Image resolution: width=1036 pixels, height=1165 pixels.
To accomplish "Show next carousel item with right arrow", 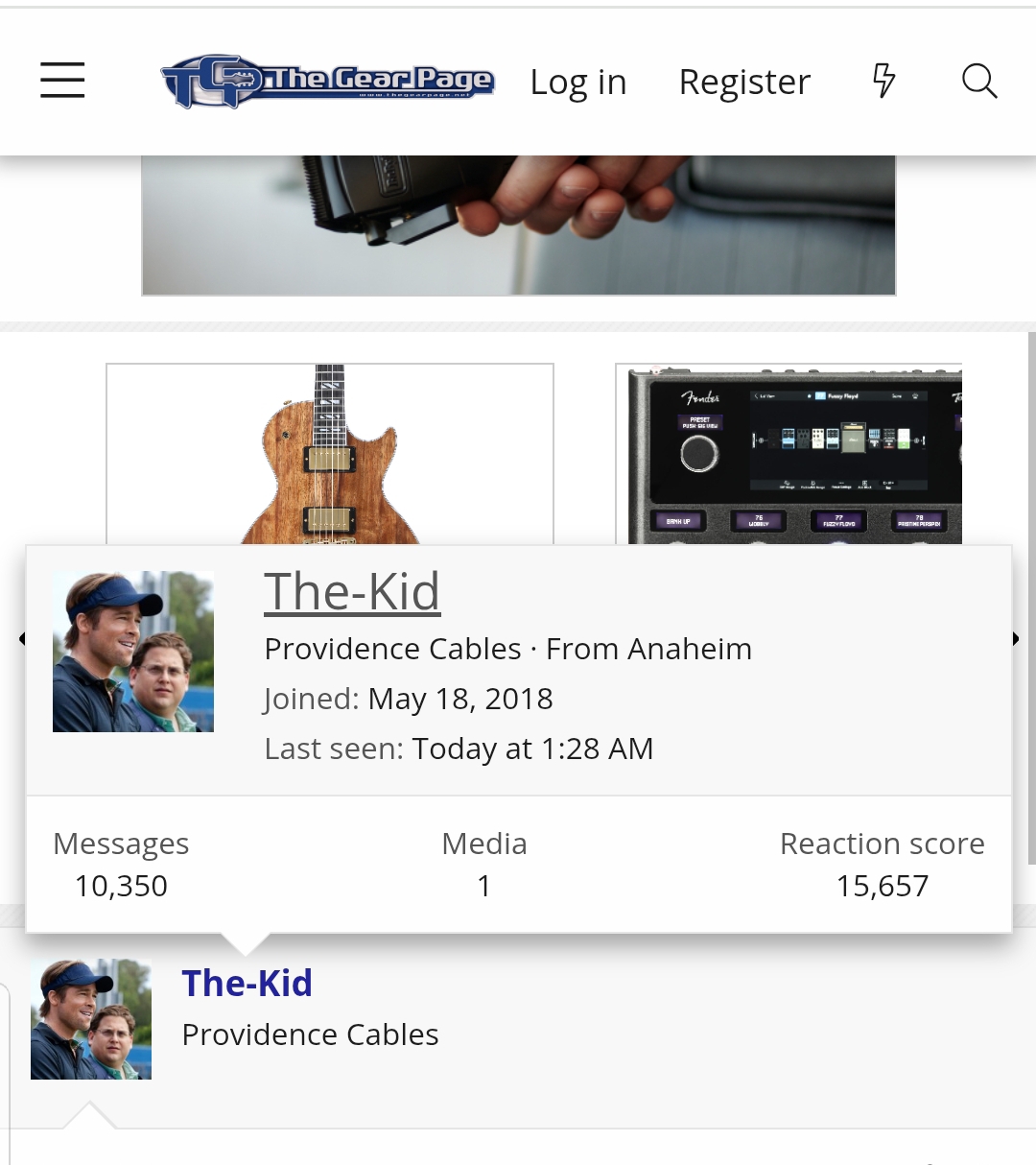I will [1015, 639].
